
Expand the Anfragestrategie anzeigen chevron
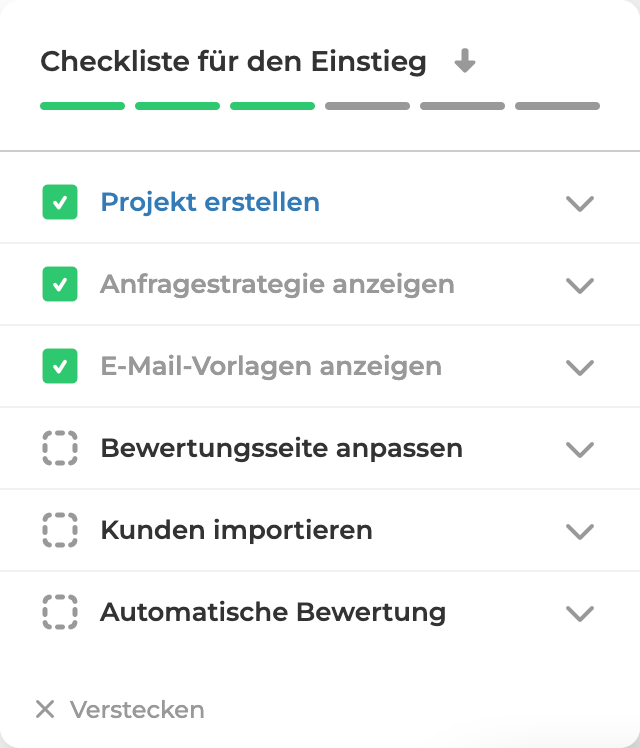[x=580, y=285]
